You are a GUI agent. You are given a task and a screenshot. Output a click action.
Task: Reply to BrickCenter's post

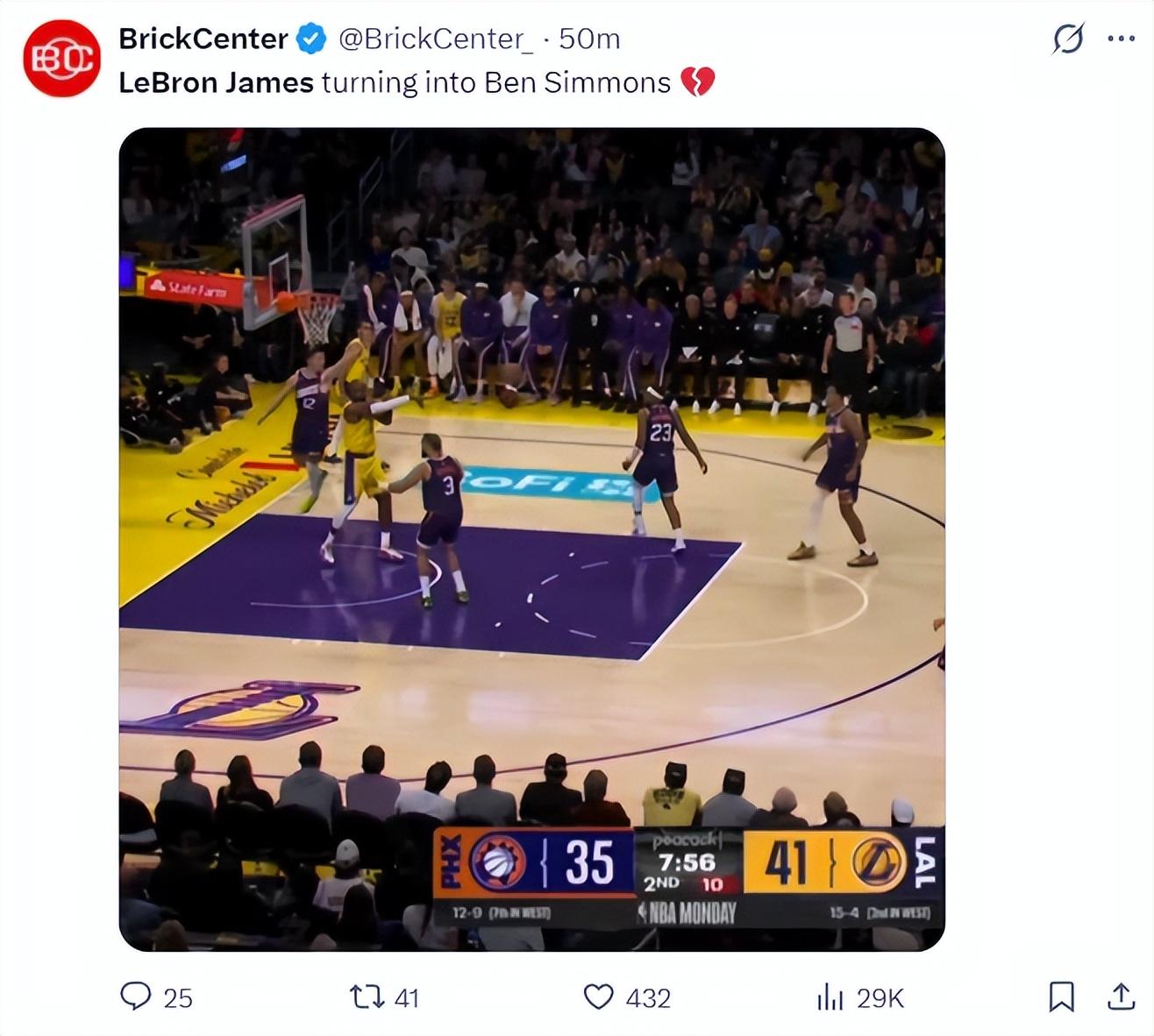click(136, 997)
